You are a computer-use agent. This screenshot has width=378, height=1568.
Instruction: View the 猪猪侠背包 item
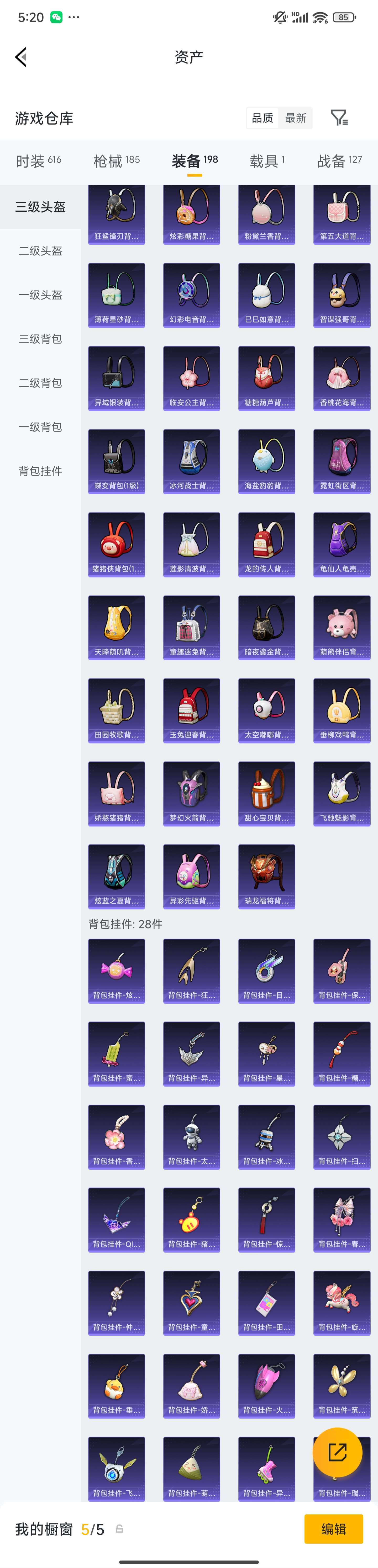tap(117, 544)
